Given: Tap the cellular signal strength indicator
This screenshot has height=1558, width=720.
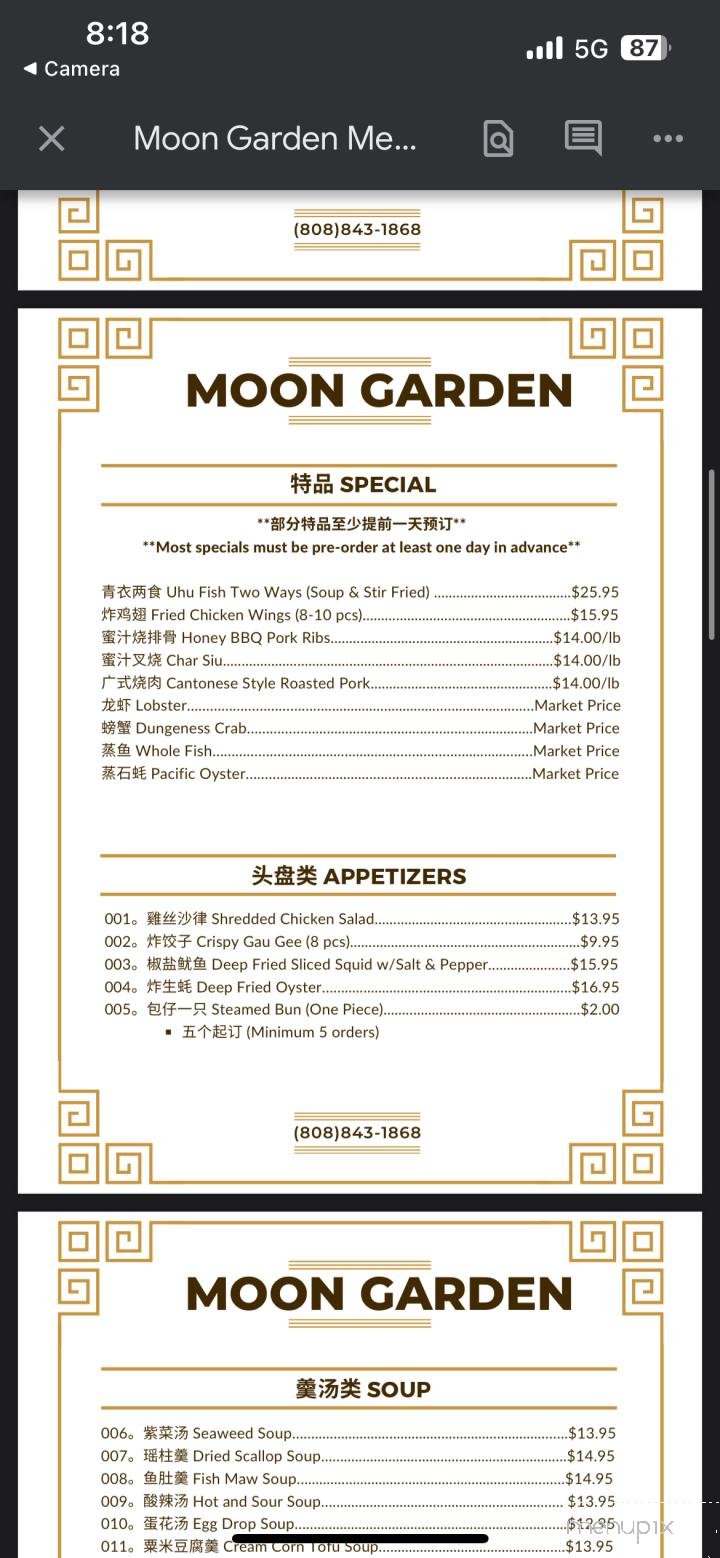Looking at the screenshot, I should [544, 47].
